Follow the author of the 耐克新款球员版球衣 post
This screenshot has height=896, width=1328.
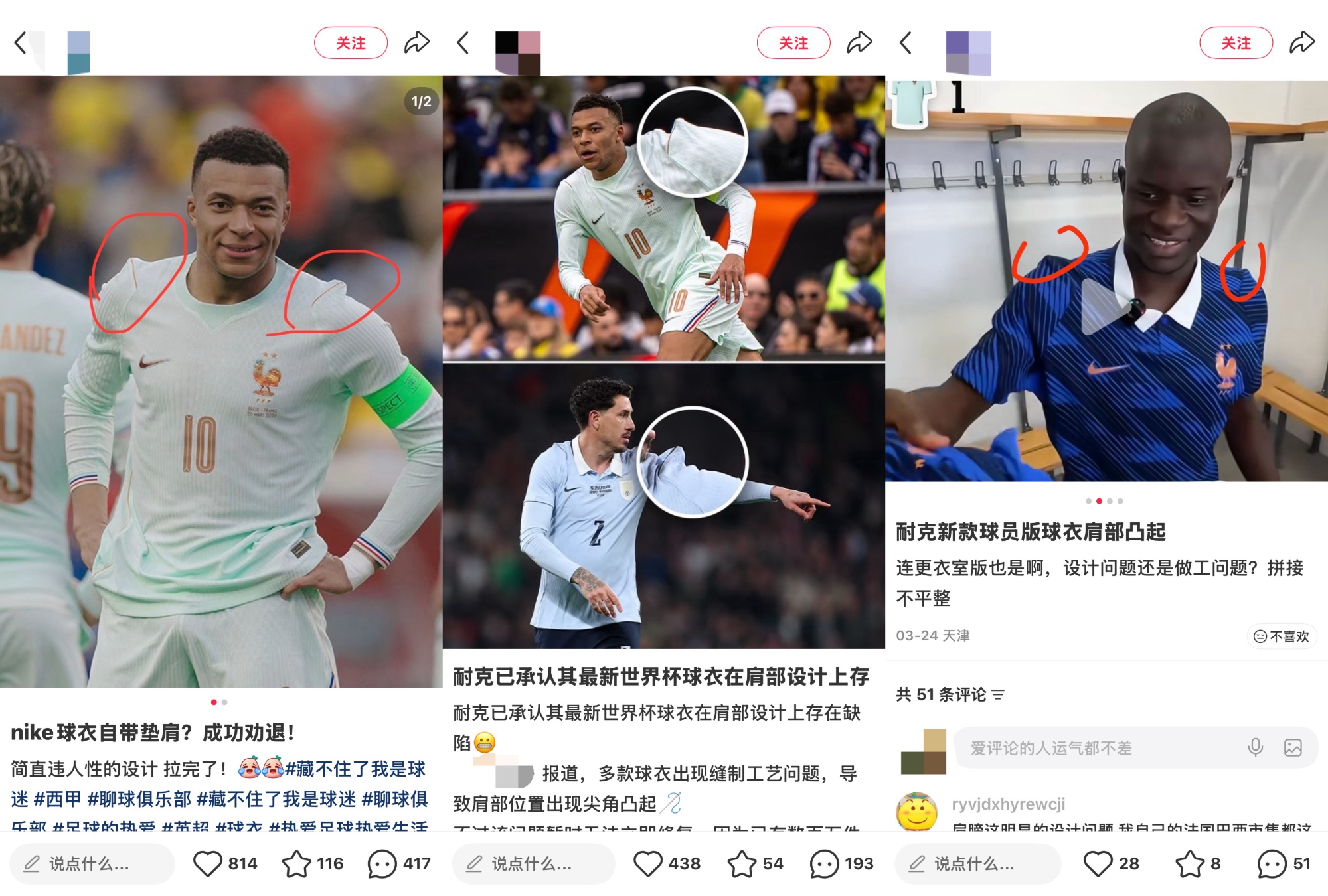pos(1236,43)
